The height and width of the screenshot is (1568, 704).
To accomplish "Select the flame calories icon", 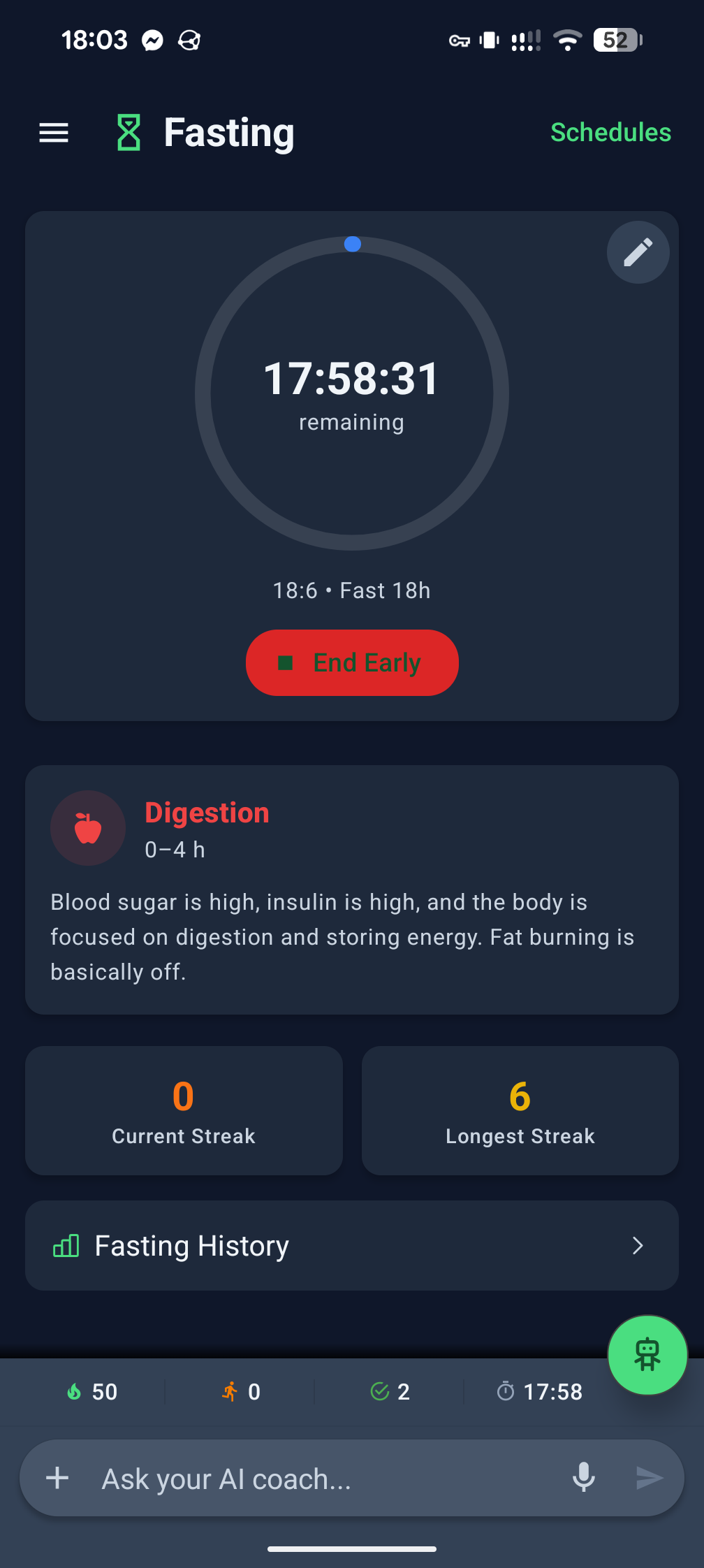I will 75,1391.
